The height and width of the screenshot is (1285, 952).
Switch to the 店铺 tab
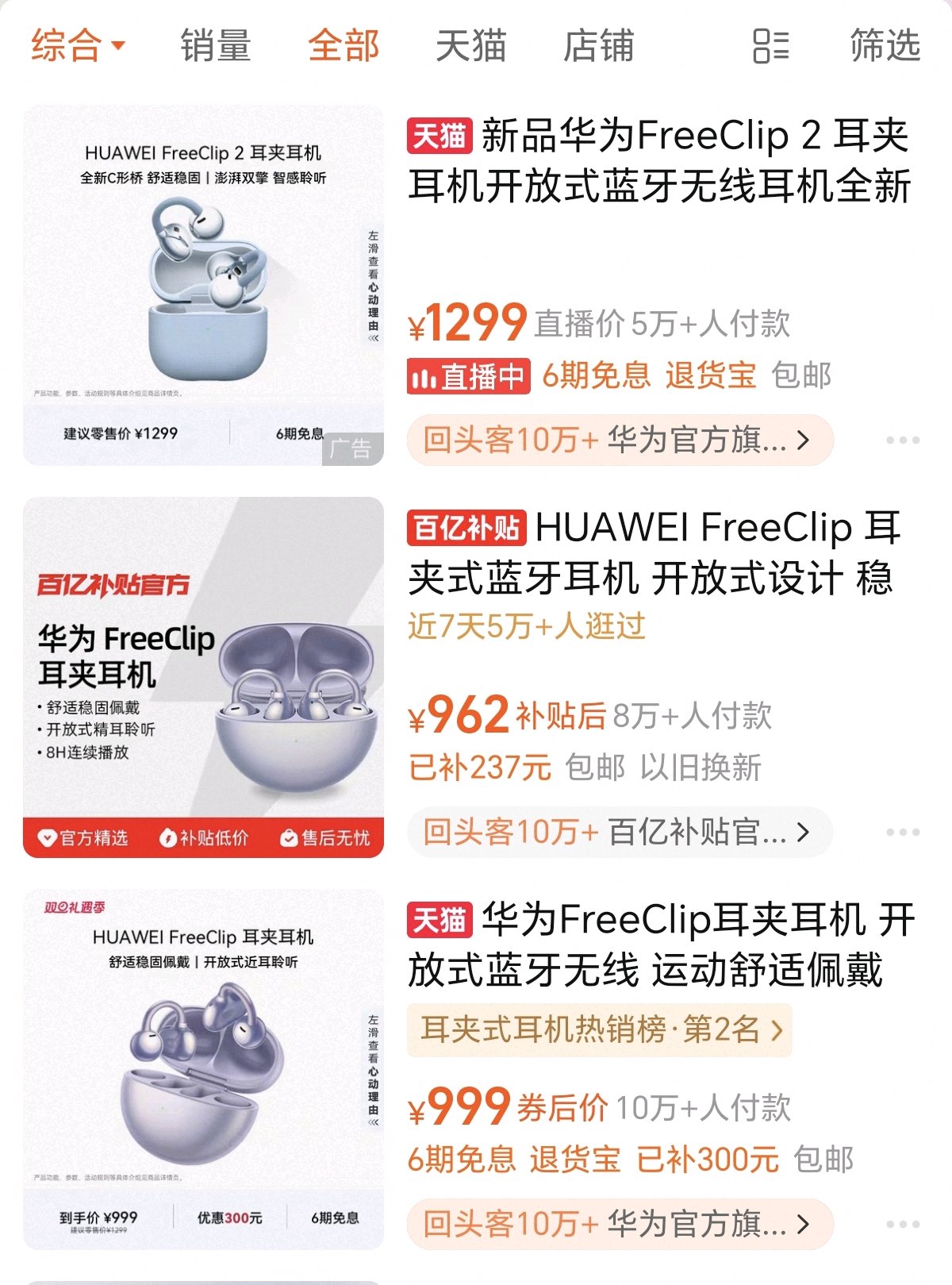pos(598,45)
